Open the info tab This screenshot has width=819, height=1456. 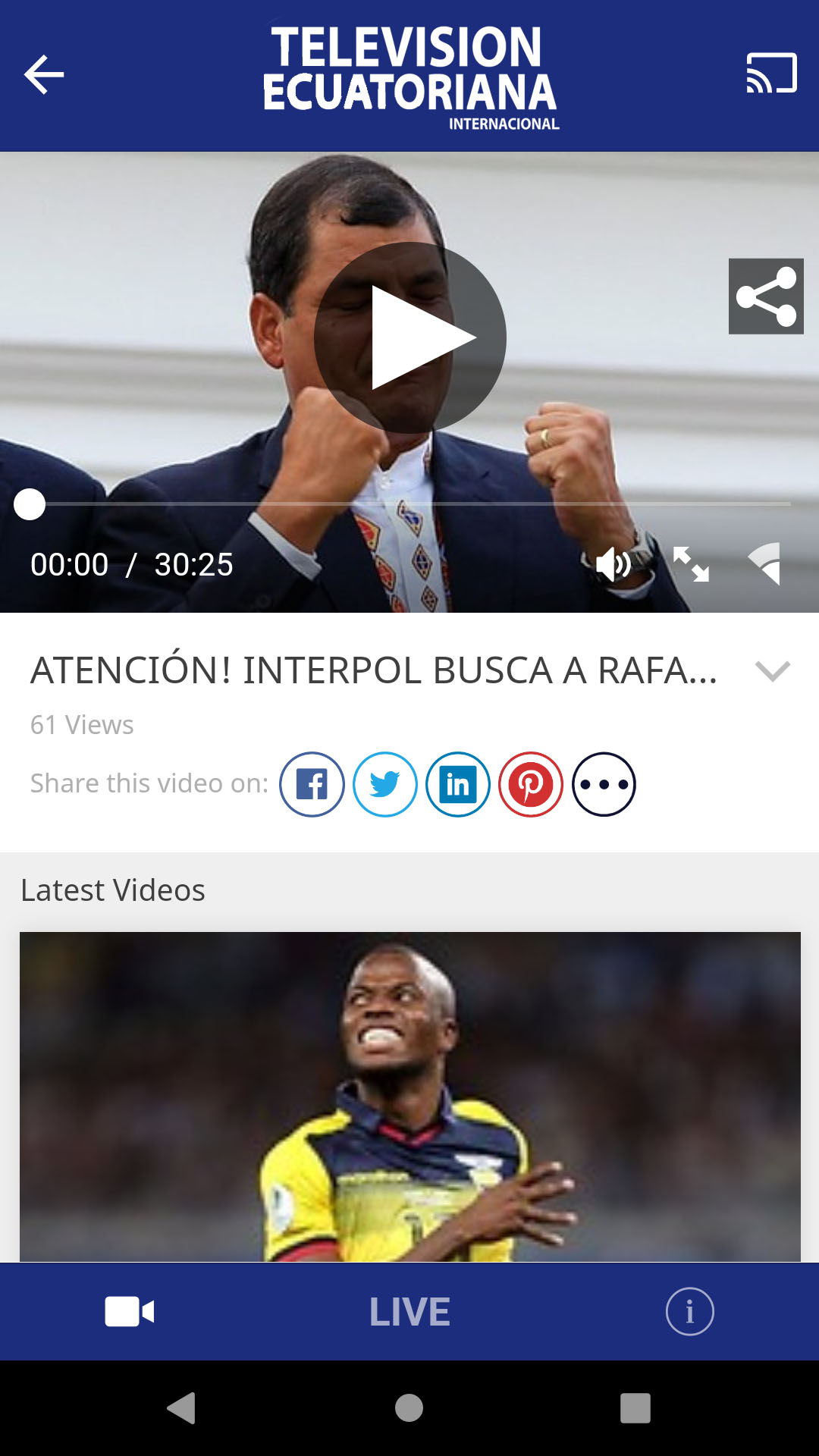click(690, 1311)
